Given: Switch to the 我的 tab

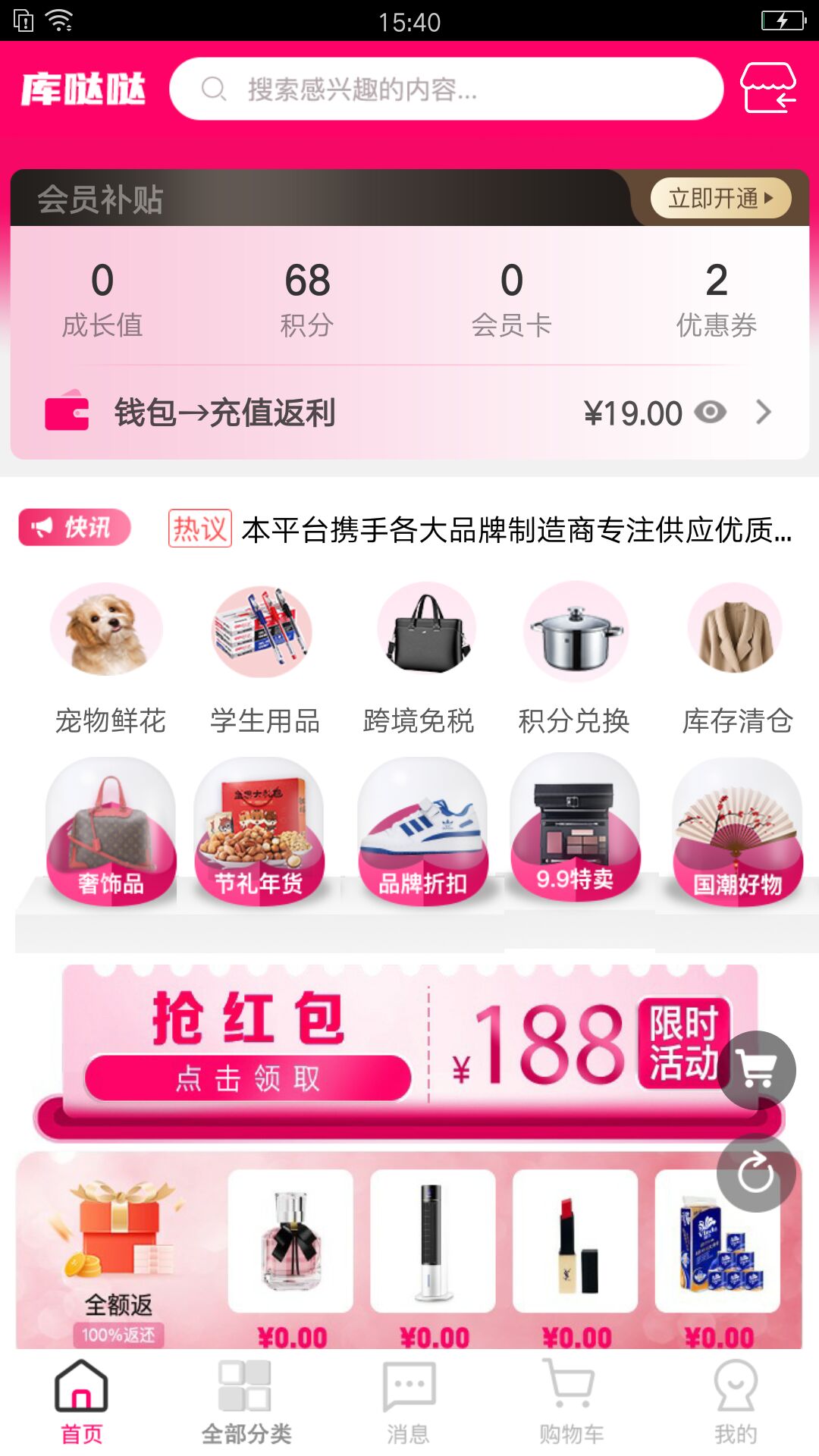Looking at the screenshot, I should coord(735,1401).
